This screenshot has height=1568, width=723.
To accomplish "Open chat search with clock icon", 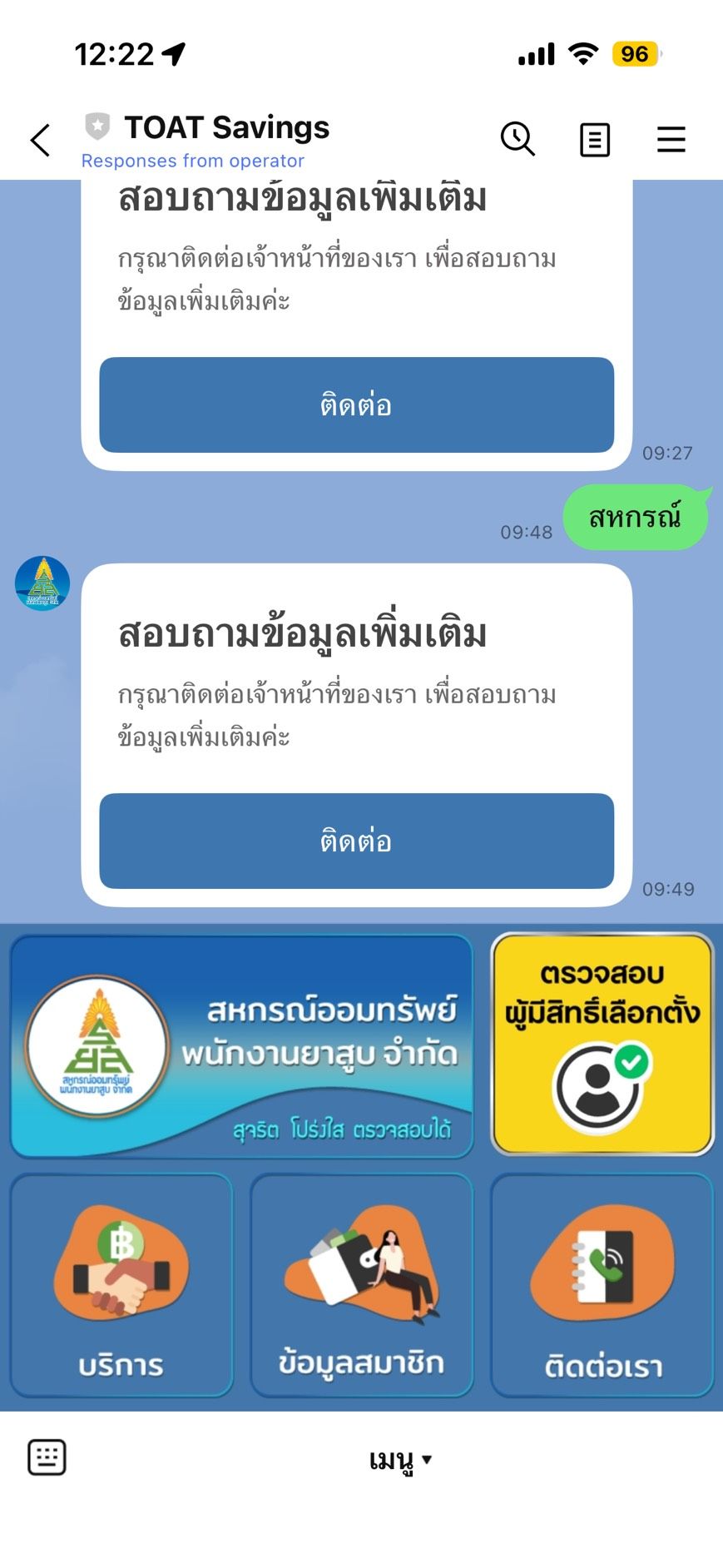I will point(517,139).
